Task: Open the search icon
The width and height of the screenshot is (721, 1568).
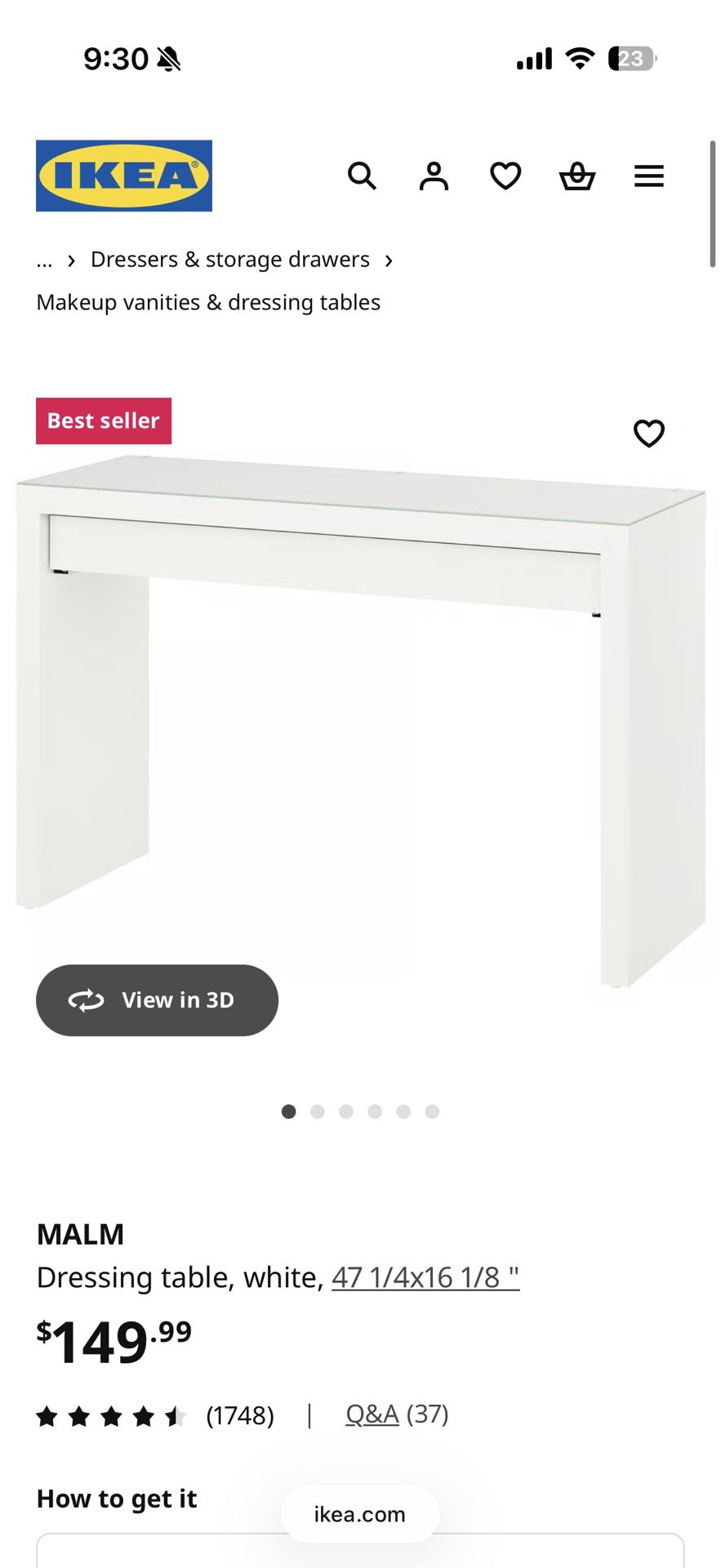Action: pyautogui.click(x=362, y=176)
